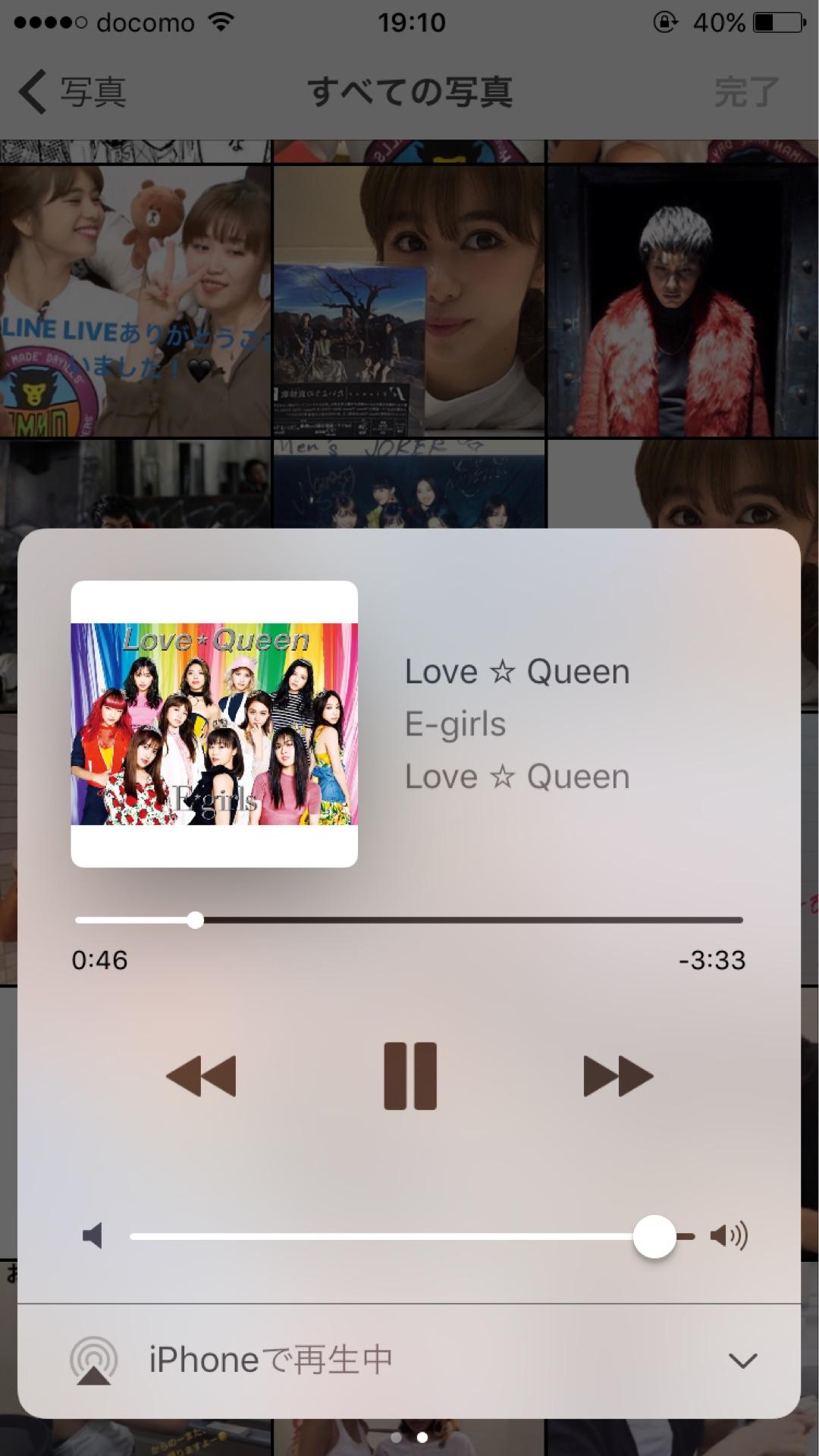Open the AirPlay output icon
Image resolution: width=819 pixels, height=1456 pixels.
click(94, 1360)
